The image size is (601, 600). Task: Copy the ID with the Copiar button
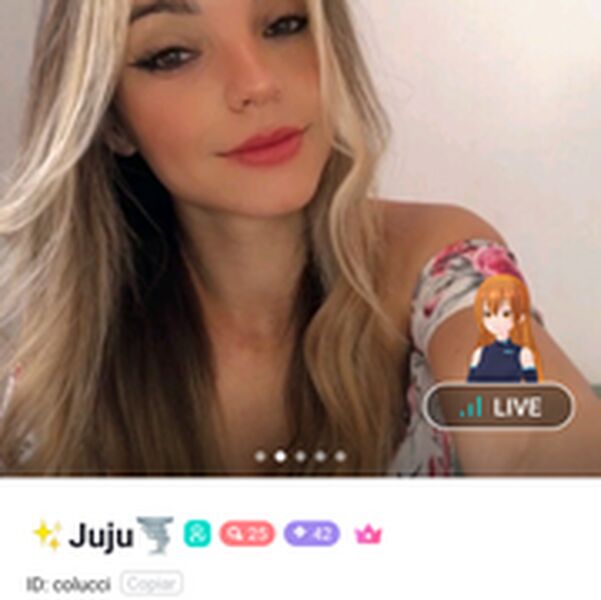[151, 583]
